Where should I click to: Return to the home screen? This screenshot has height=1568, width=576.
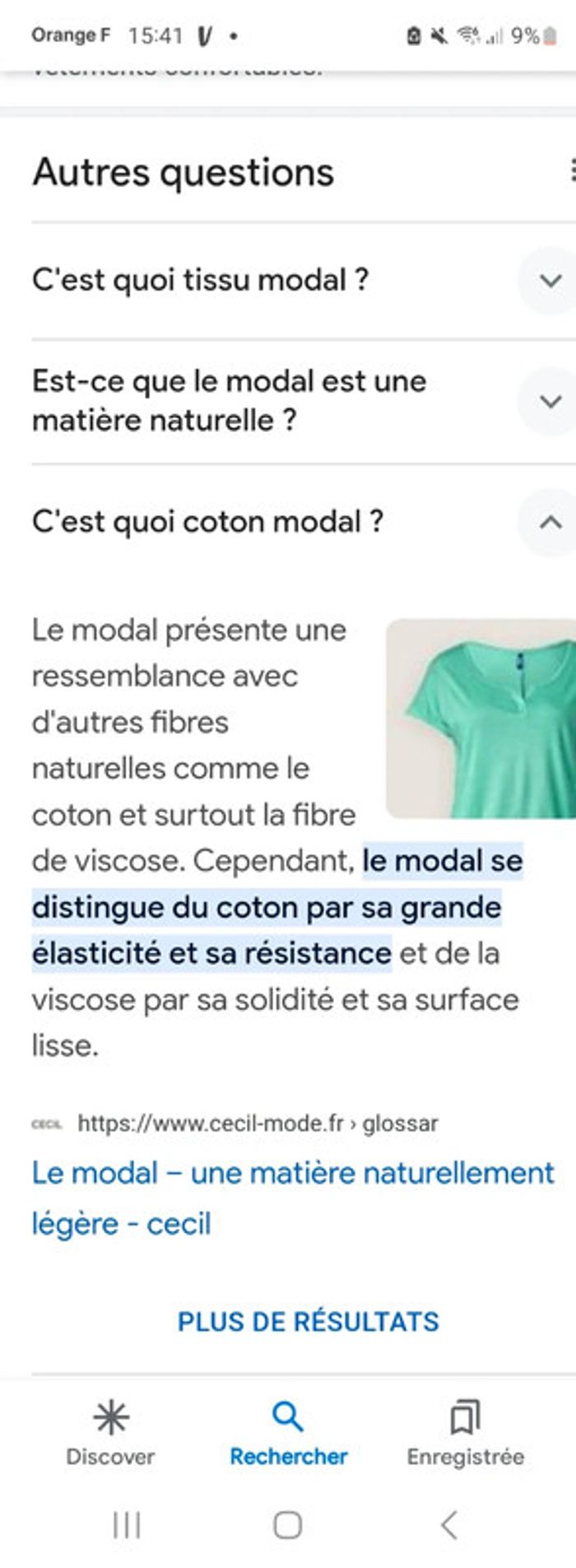tap(287, 1524)
